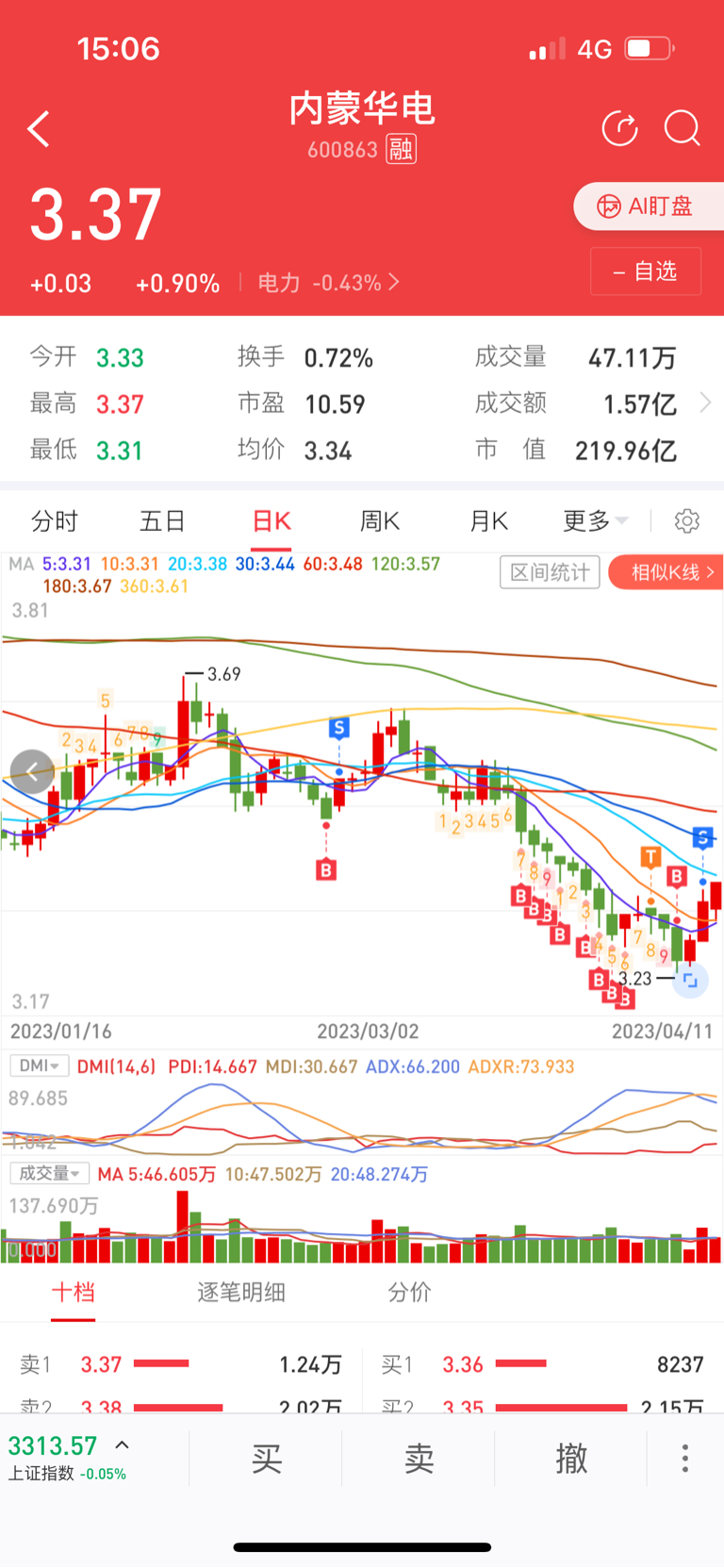Refresh the stock quote
The width and height of the screenshot is (724, 1568).
(620, 128)
